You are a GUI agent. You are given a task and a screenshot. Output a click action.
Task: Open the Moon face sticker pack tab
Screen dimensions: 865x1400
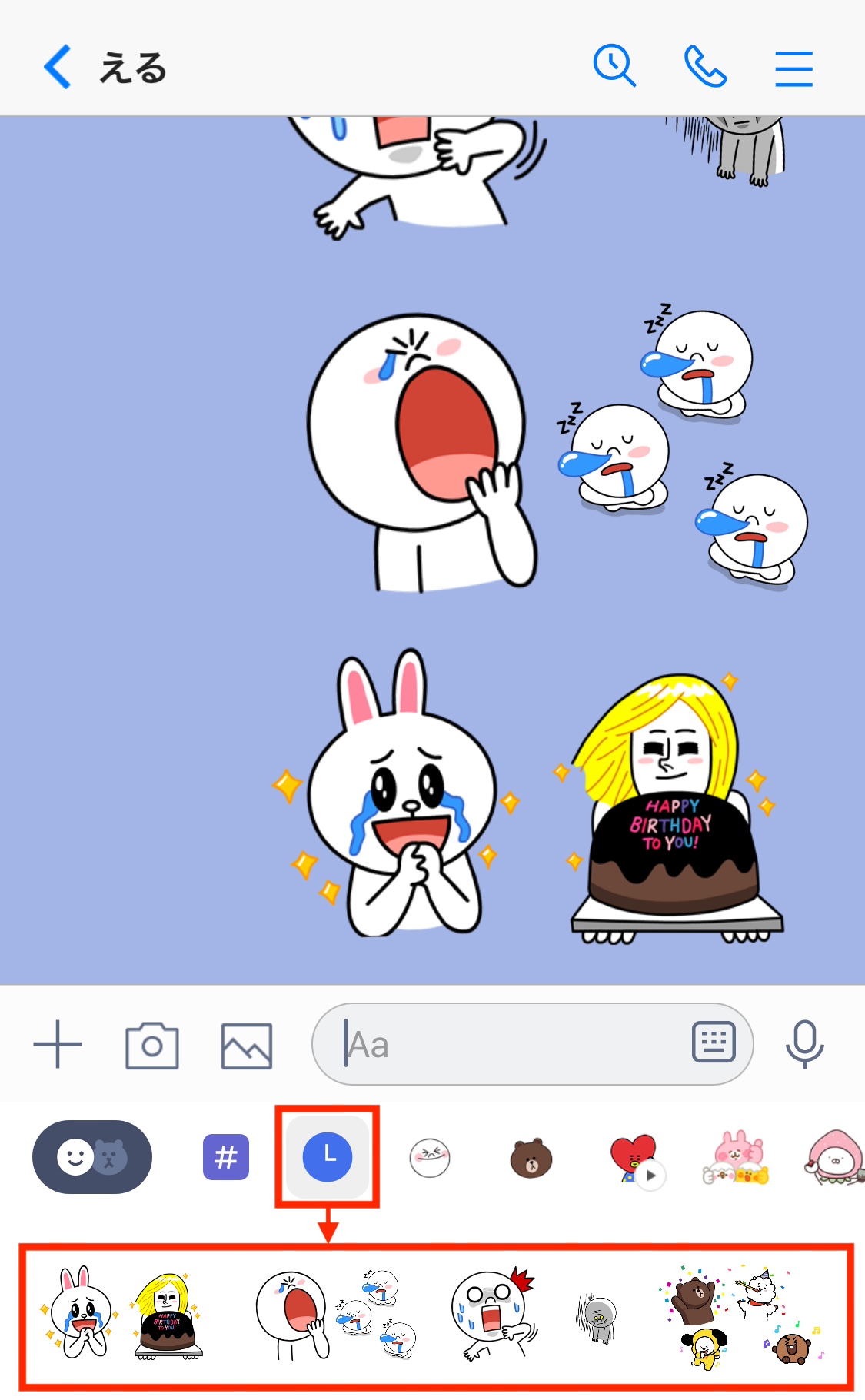[430, 1158]
